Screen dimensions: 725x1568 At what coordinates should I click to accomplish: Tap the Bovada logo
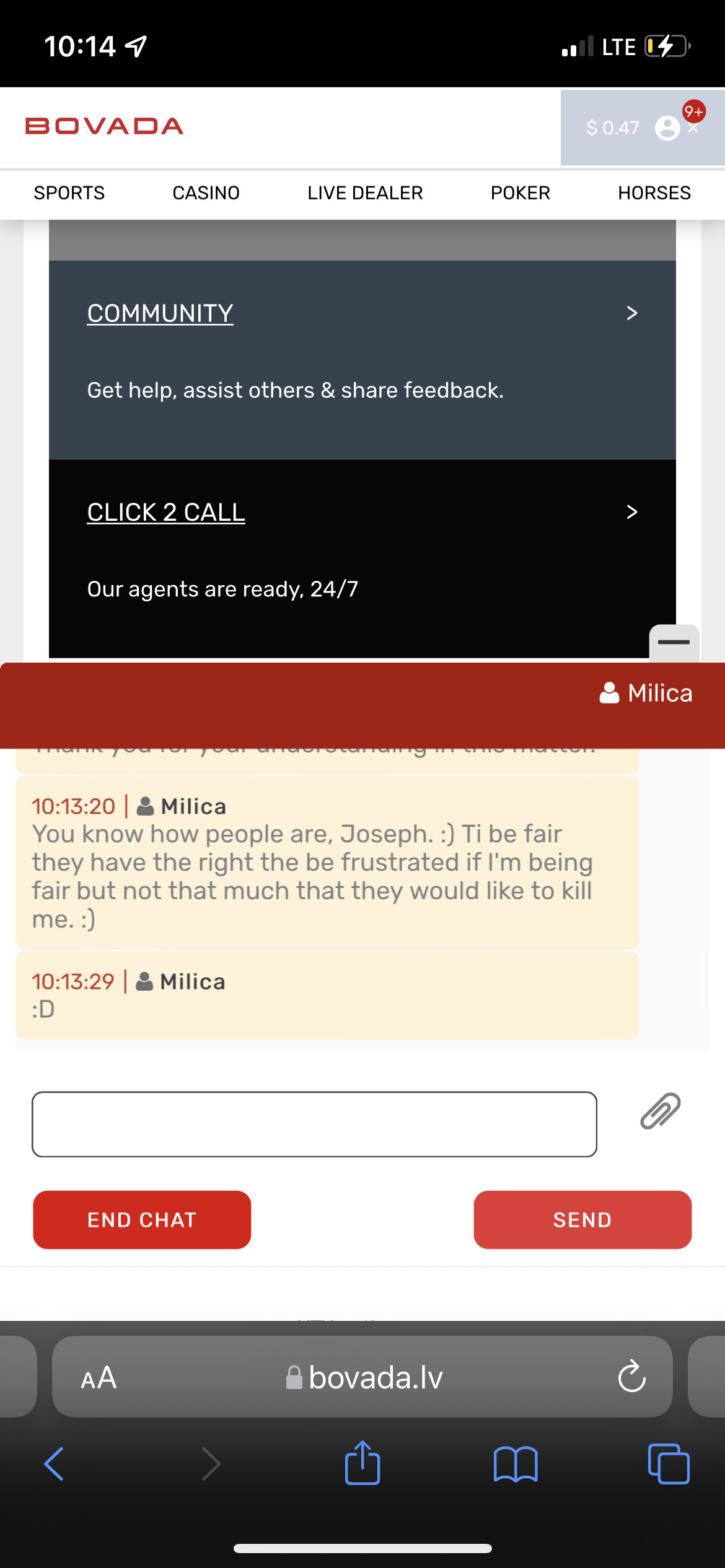tap(104, 126)
